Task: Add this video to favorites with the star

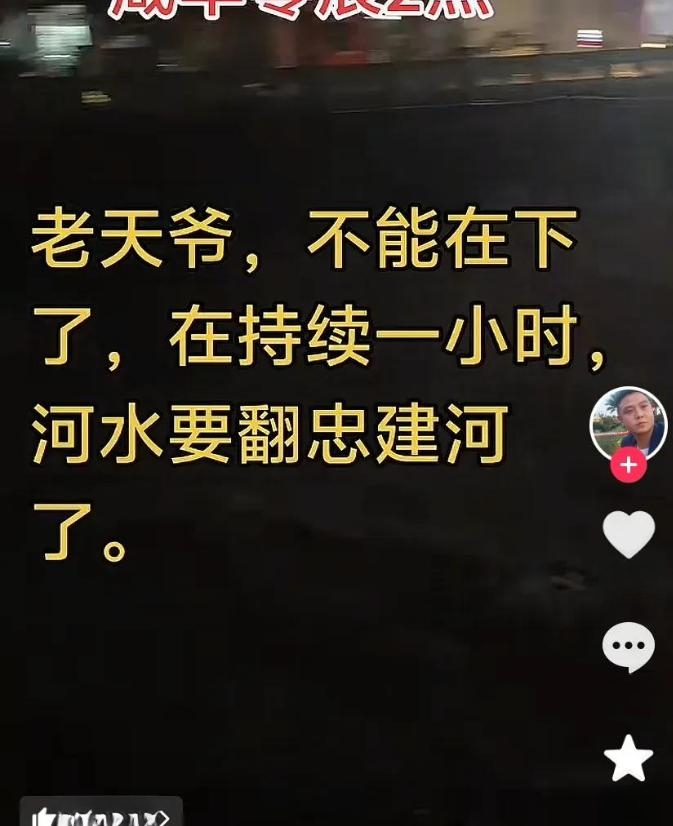Action: pyautogui.click(x=628, y=759)
